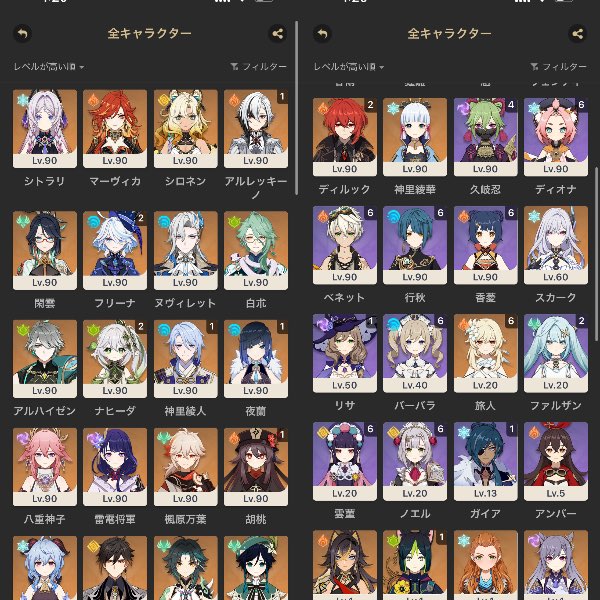Open ベネット character tile
Screen dimensions: 600x600
coord(345,244)
